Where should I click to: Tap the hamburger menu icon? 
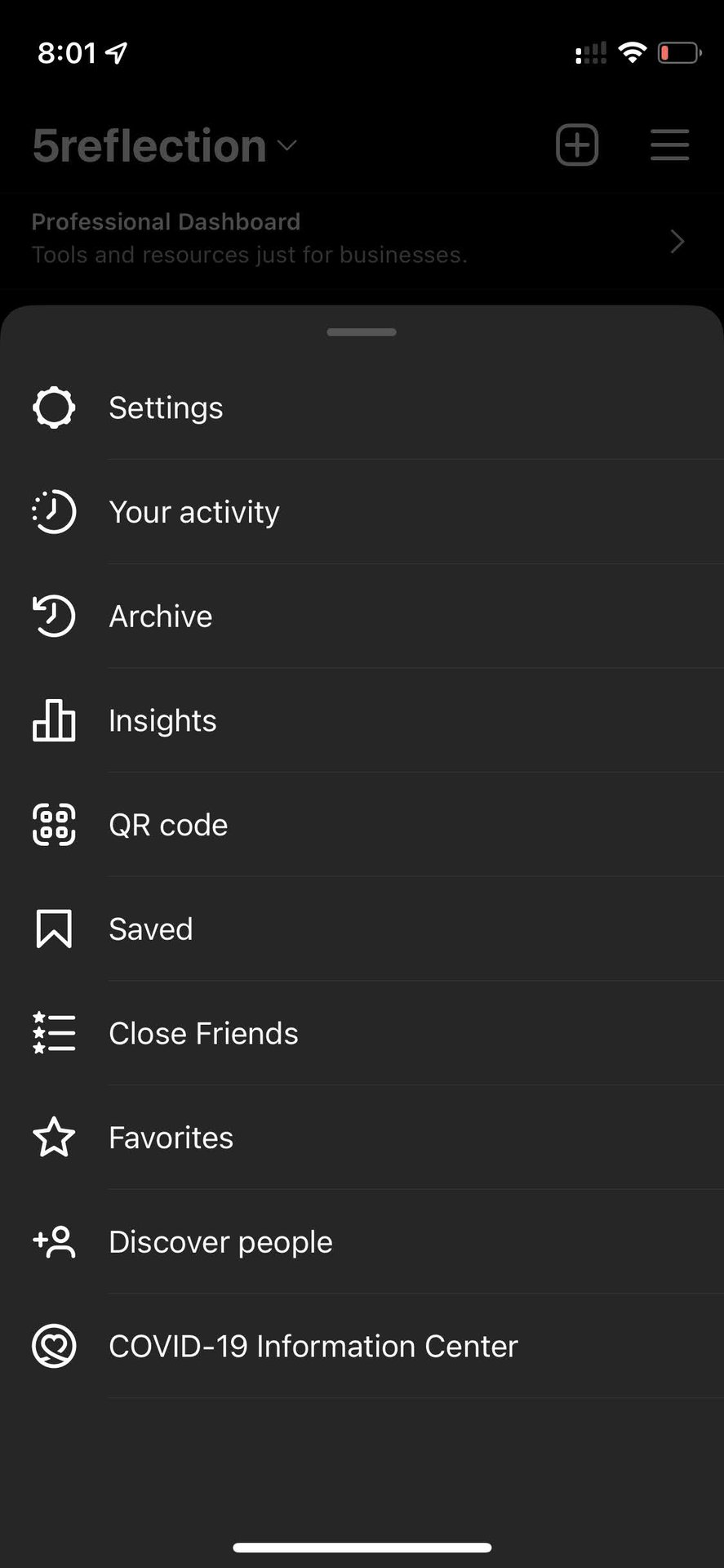(x=669, y=145)
